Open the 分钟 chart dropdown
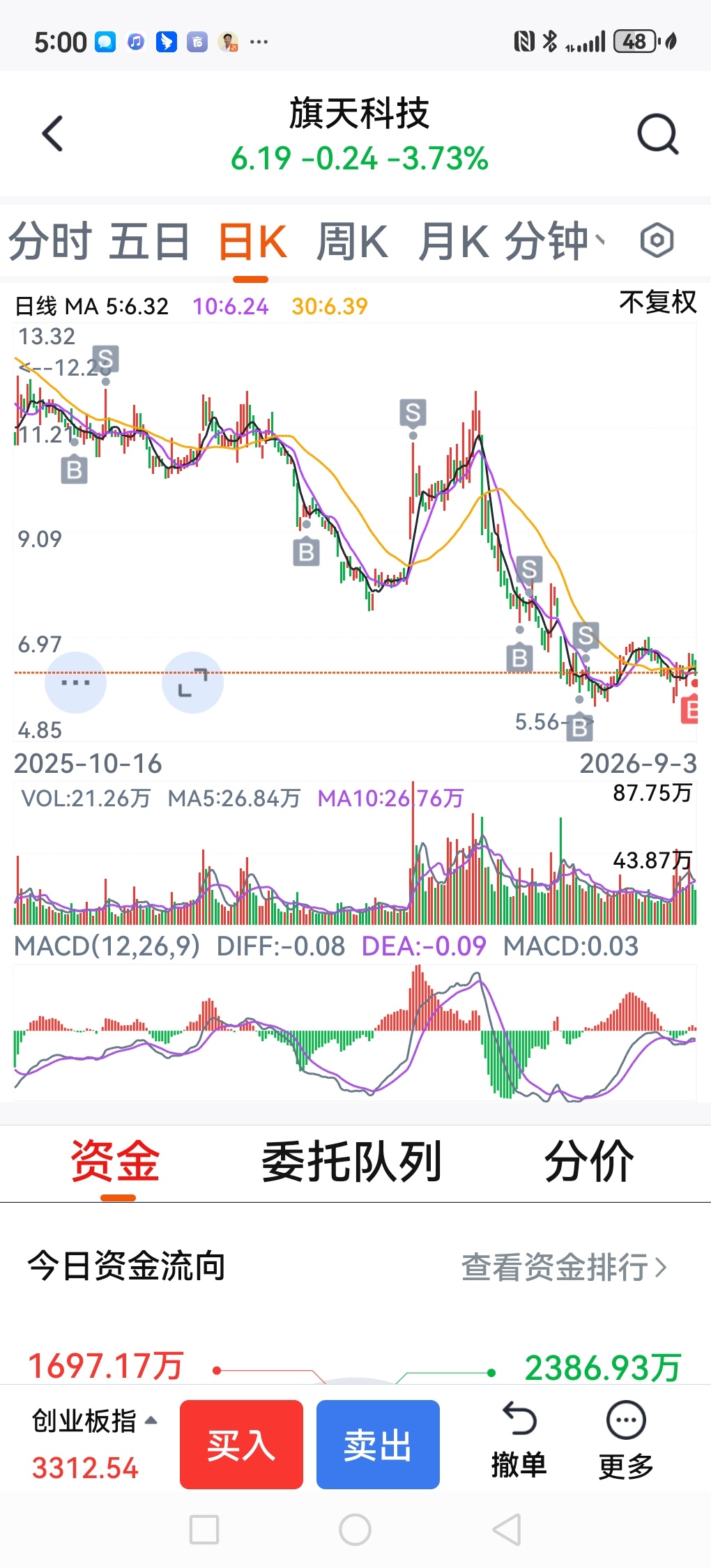711x1568 pixels. [554, 242]
